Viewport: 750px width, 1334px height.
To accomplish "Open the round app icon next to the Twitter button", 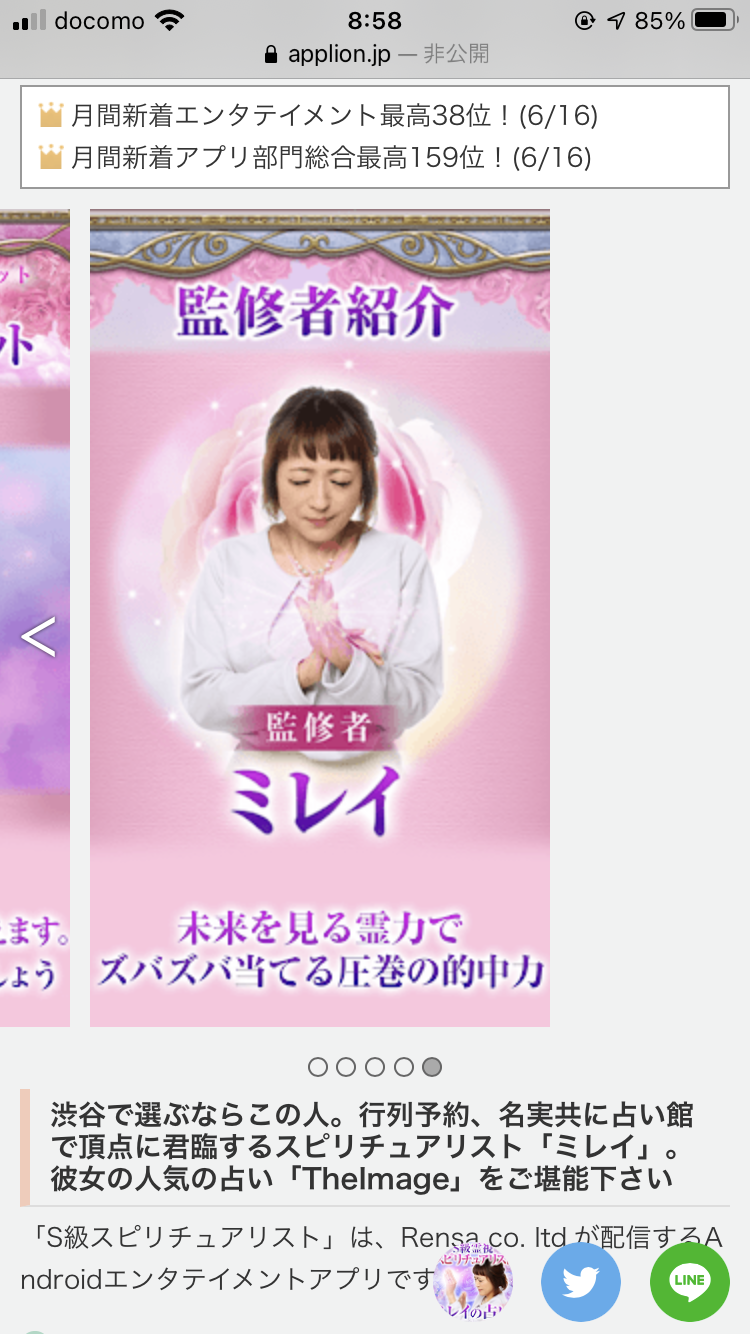I will click(x=473, y=1283).
